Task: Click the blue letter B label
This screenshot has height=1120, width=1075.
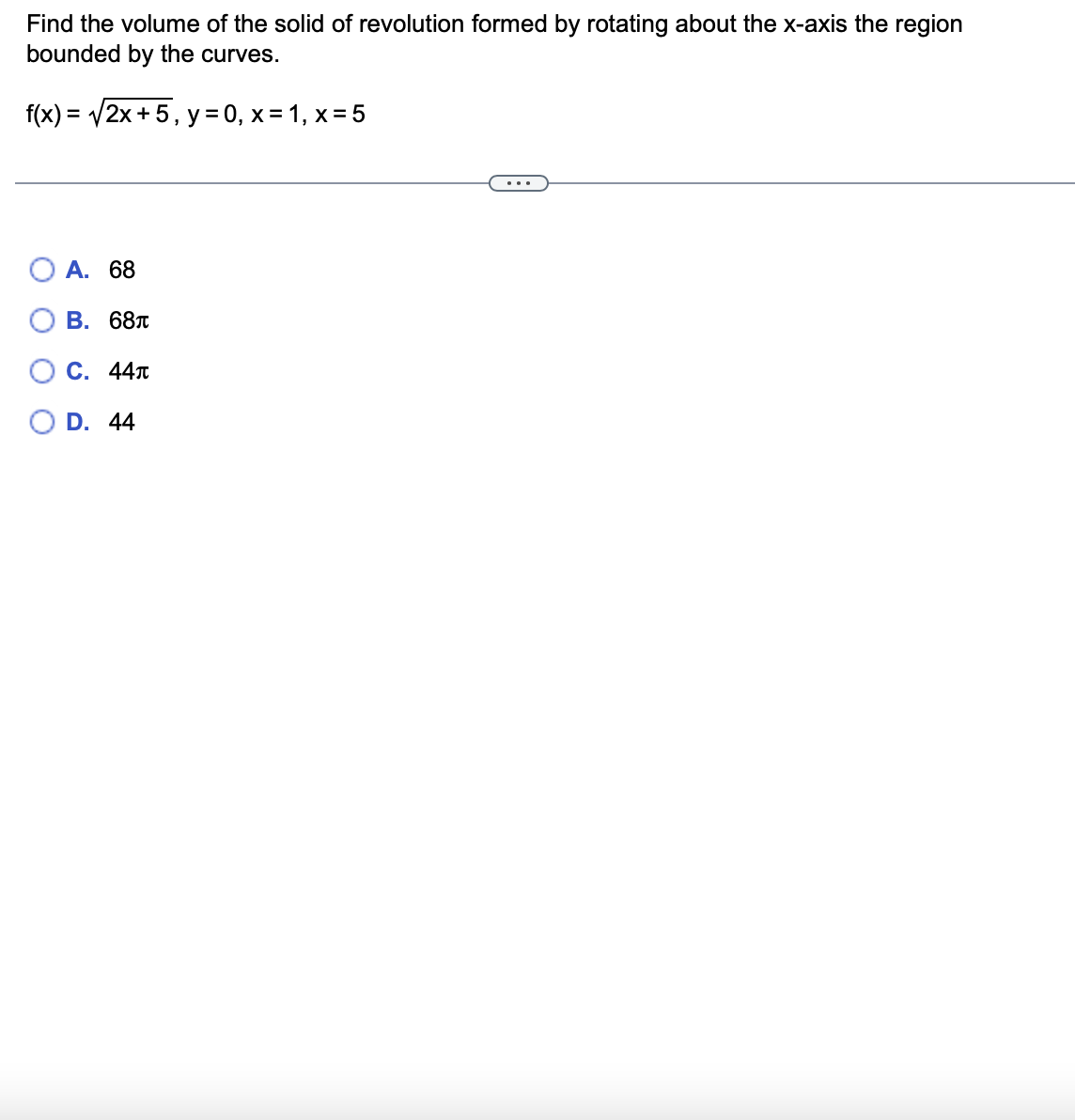Action: tap(76, 321)
